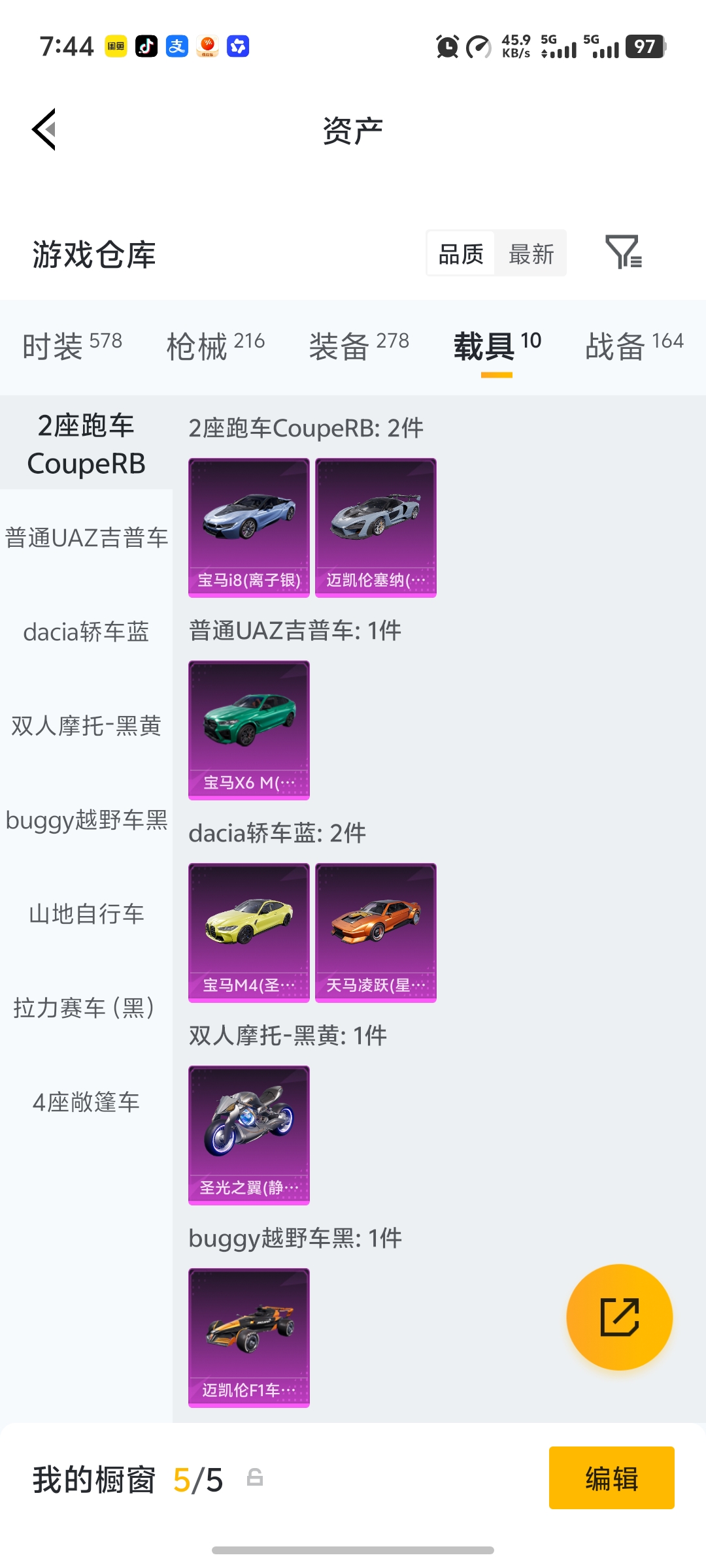Open the filter icon next to sort options

624,253
